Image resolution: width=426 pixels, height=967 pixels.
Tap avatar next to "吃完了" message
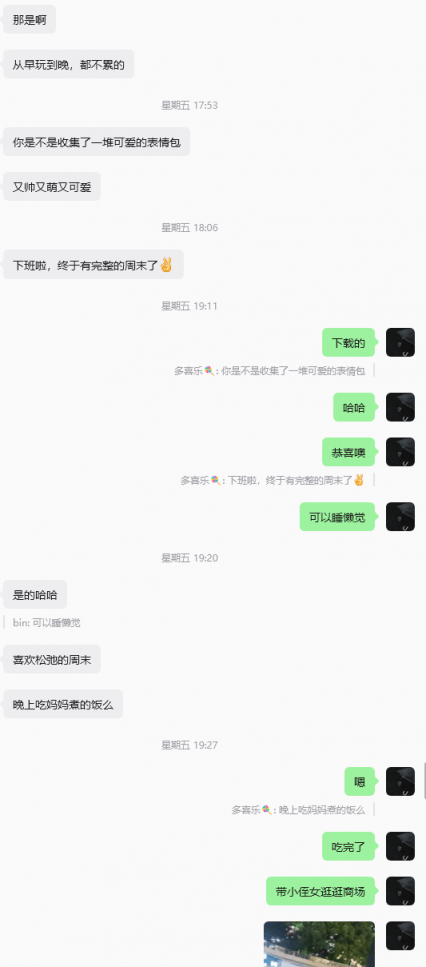pyautogui.click(x=400, y=846)
